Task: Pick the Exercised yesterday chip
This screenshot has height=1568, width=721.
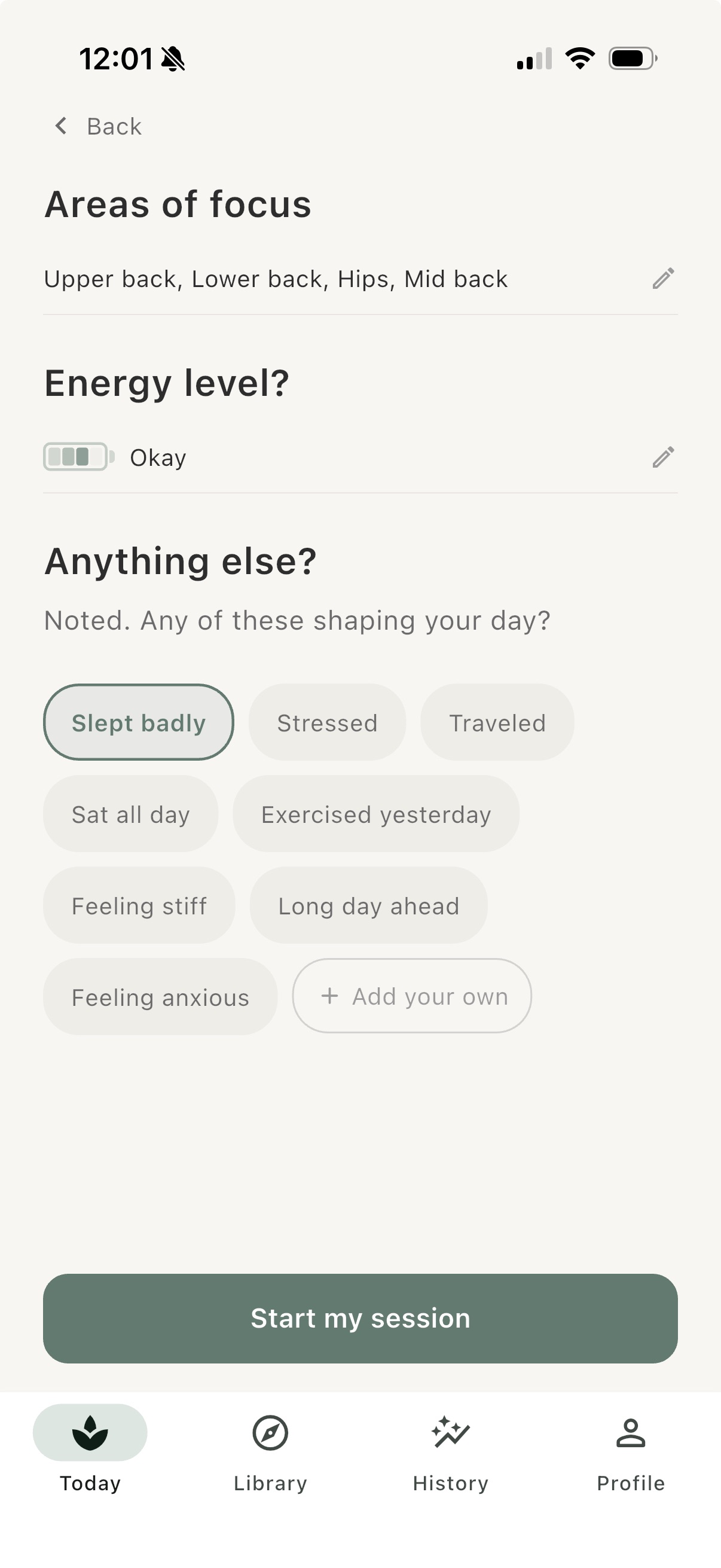Action: click(x=375, y=814)
